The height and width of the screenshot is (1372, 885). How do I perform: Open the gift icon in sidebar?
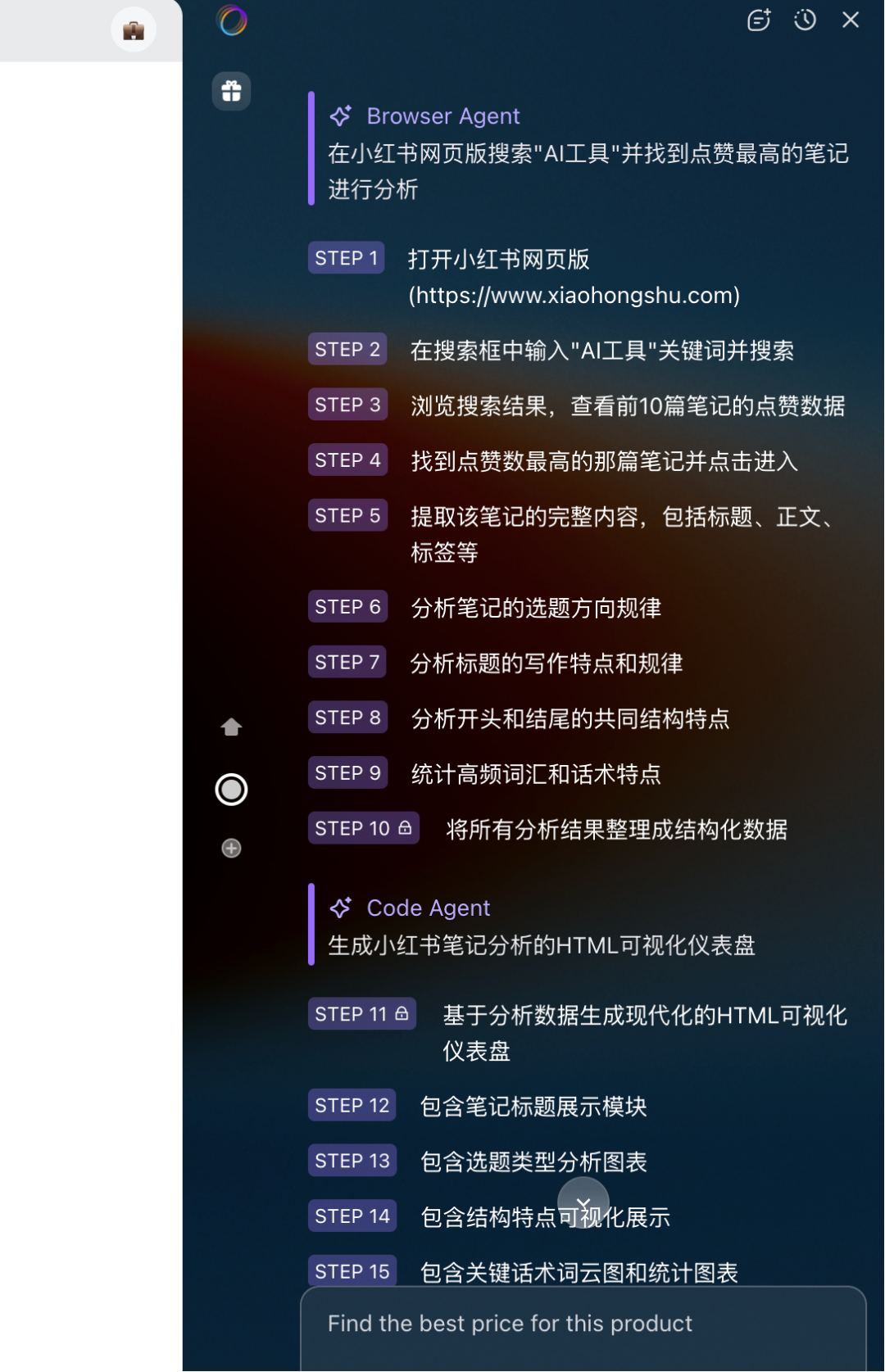tap(231, 91)
